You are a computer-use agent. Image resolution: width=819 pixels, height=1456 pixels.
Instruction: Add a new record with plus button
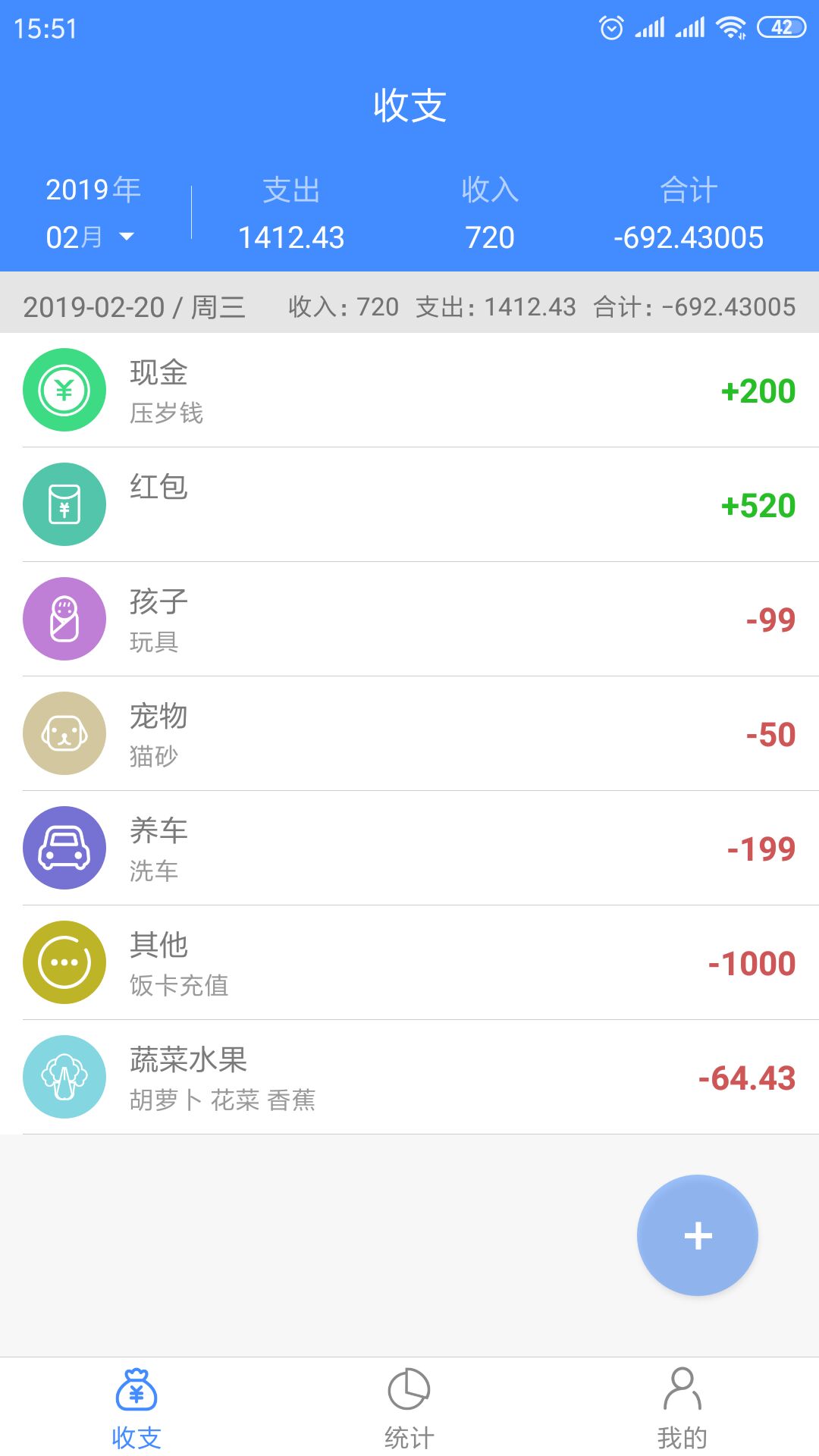698,1235
